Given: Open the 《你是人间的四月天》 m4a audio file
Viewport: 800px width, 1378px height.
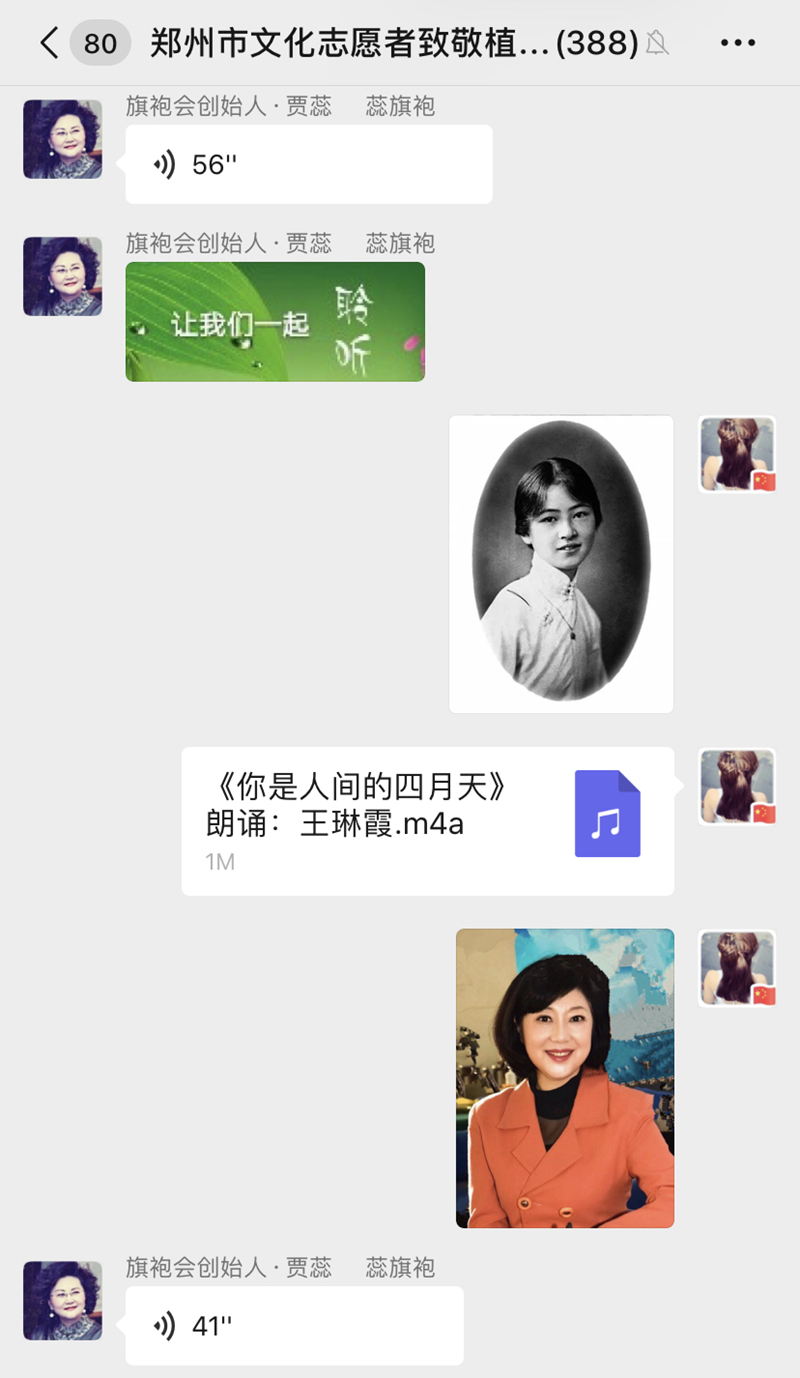Looking at the screenshot, I should coord(428,821).
